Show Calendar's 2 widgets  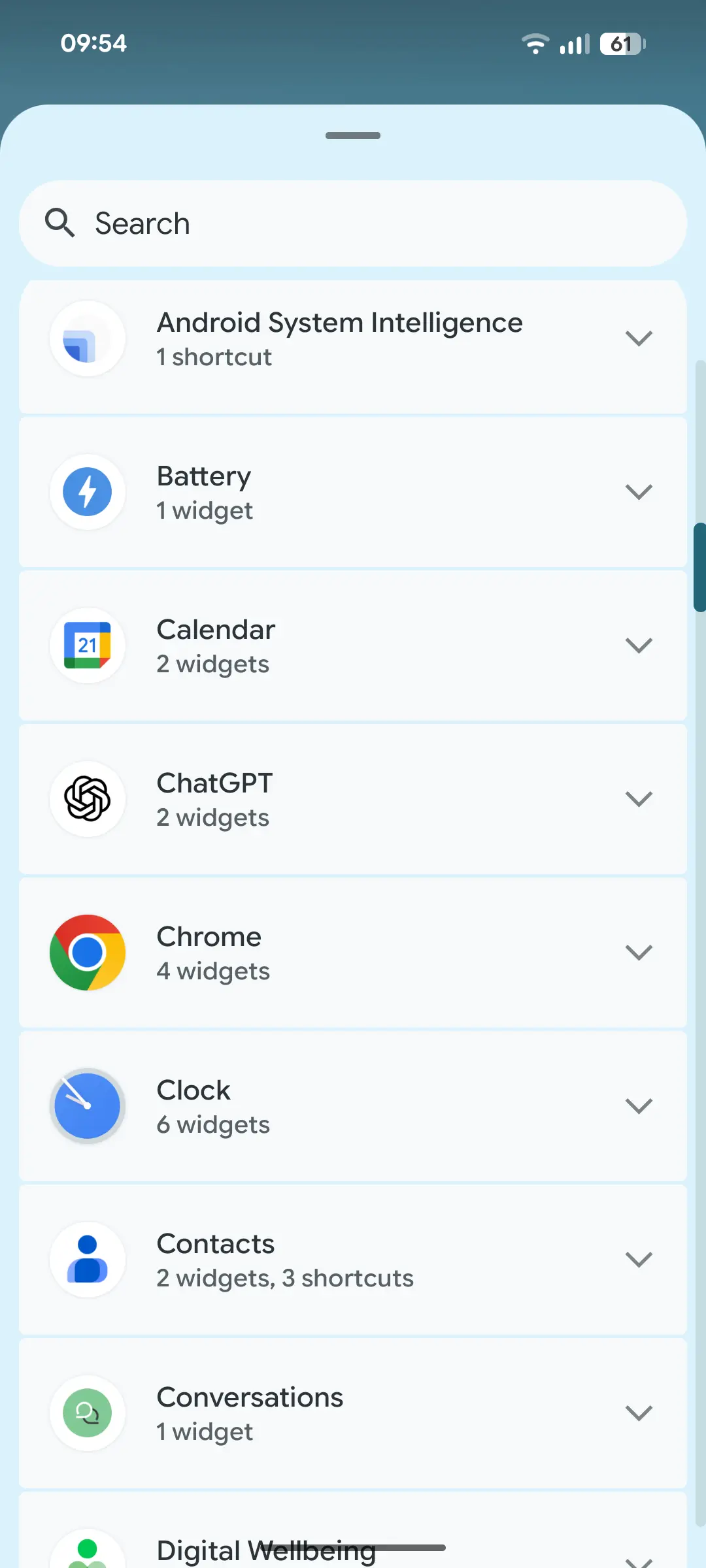353,645
